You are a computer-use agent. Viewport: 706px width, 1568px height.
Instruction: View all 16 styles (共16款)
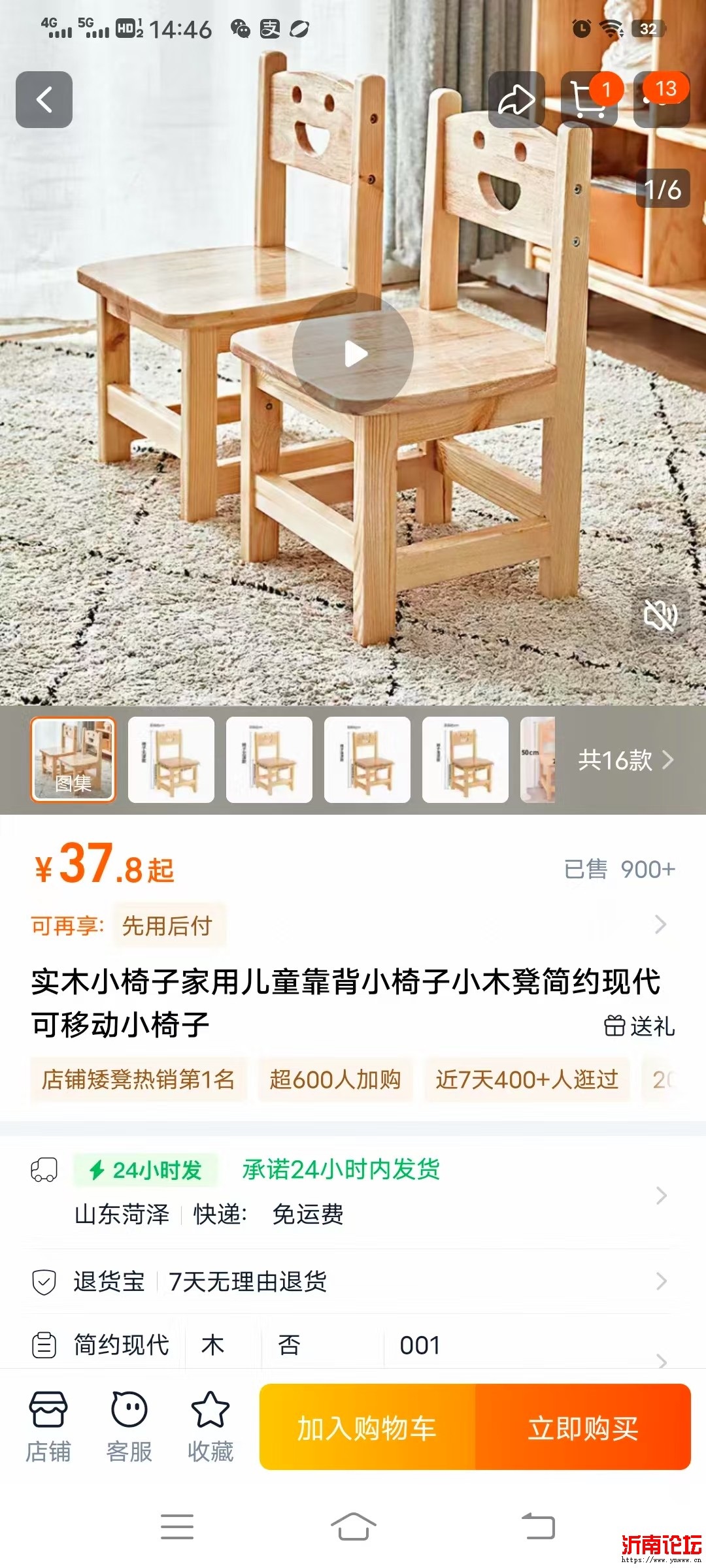tap(624, 760)
